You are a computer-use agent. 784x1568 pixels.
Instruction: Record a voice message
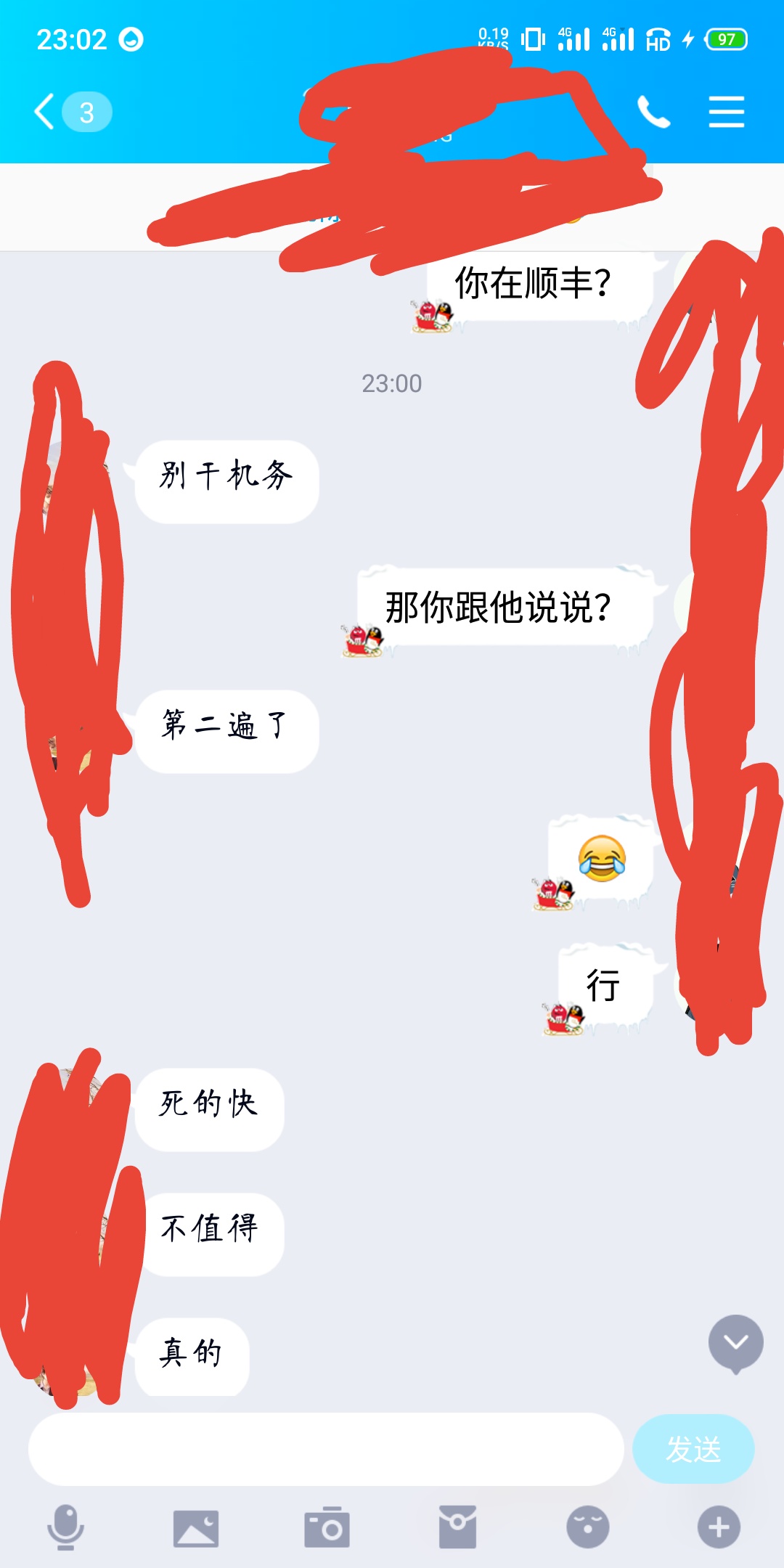pos(65,1527)
